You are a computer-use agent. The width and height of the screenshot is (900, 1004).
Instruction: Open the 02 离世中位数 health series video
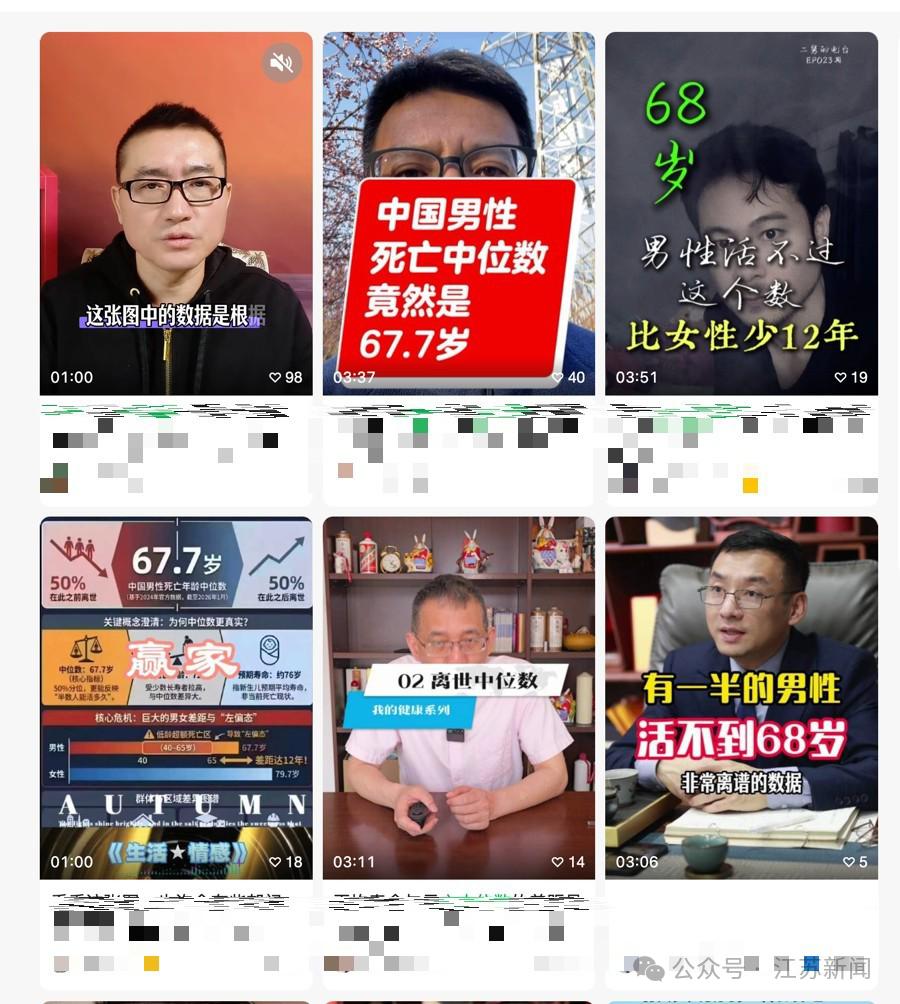click(x=459, y=697)
